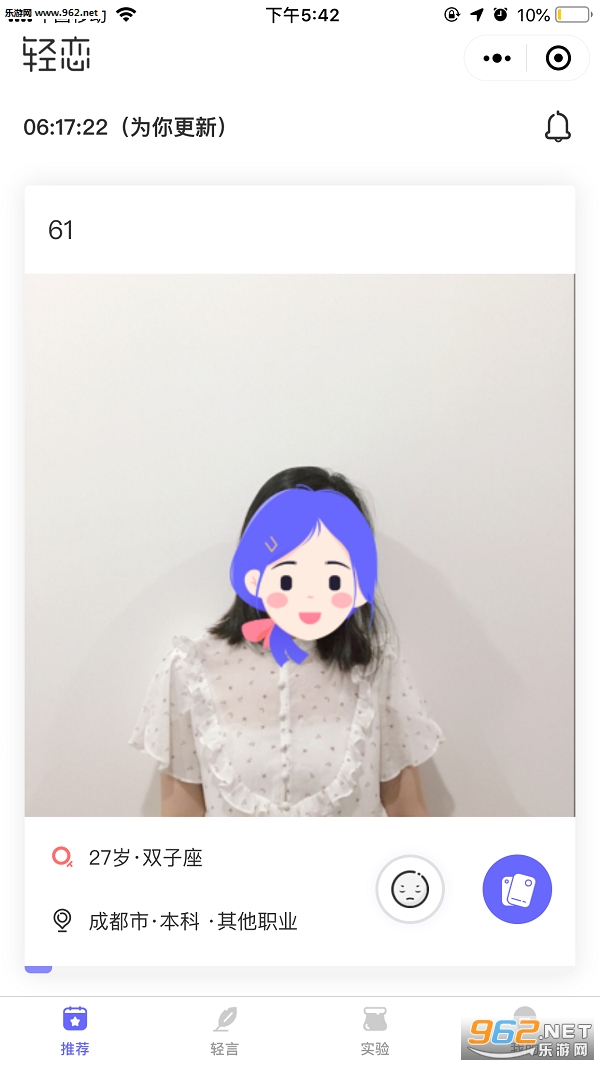Image resolution: width=600 pixels, height=1066 pixels.
Task: Close the mini program with the circle button
Action: (x=558, y=58)
